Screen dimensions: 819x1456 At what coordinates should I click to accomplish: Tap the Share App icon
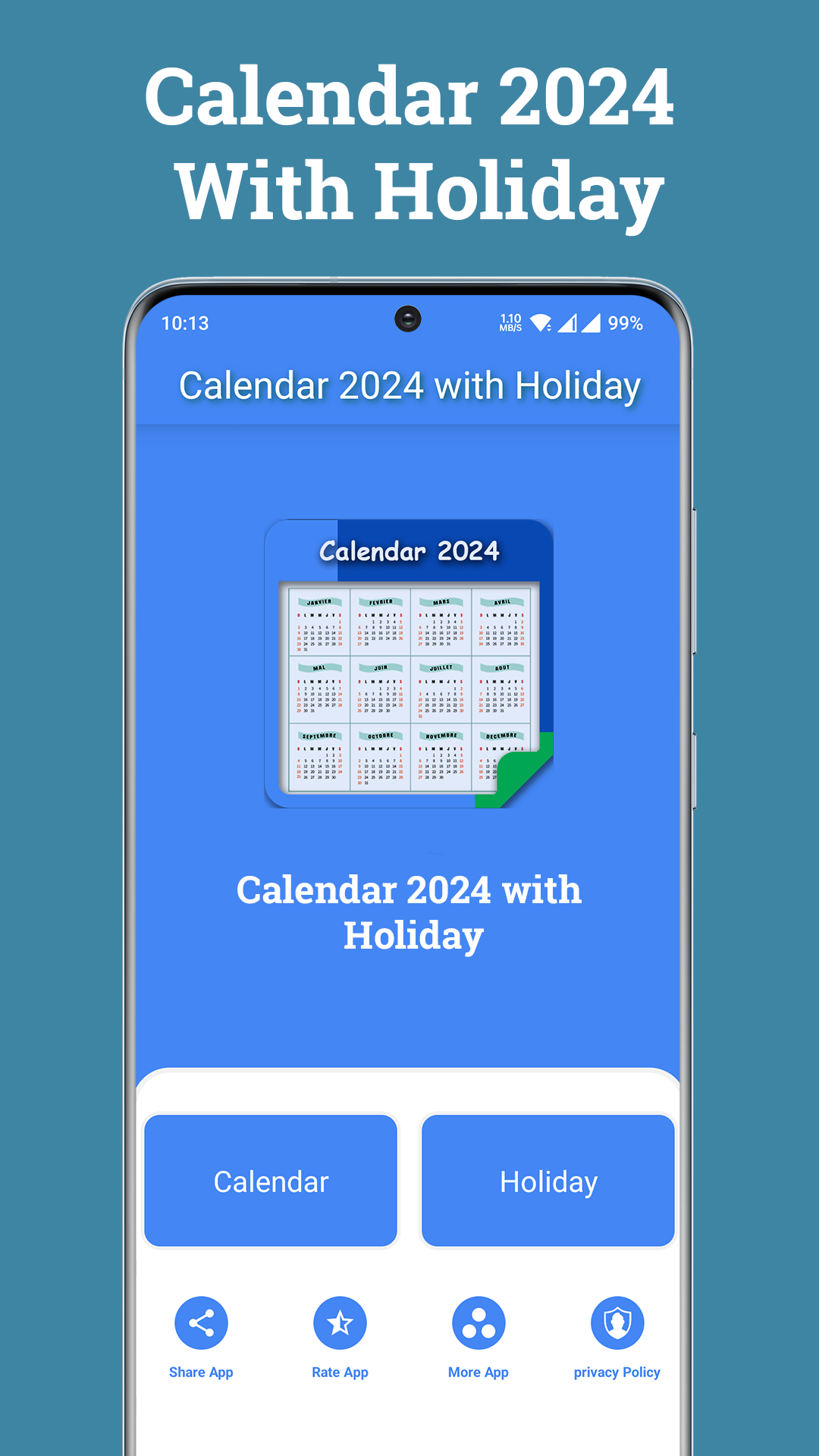tap(201, 1322)
